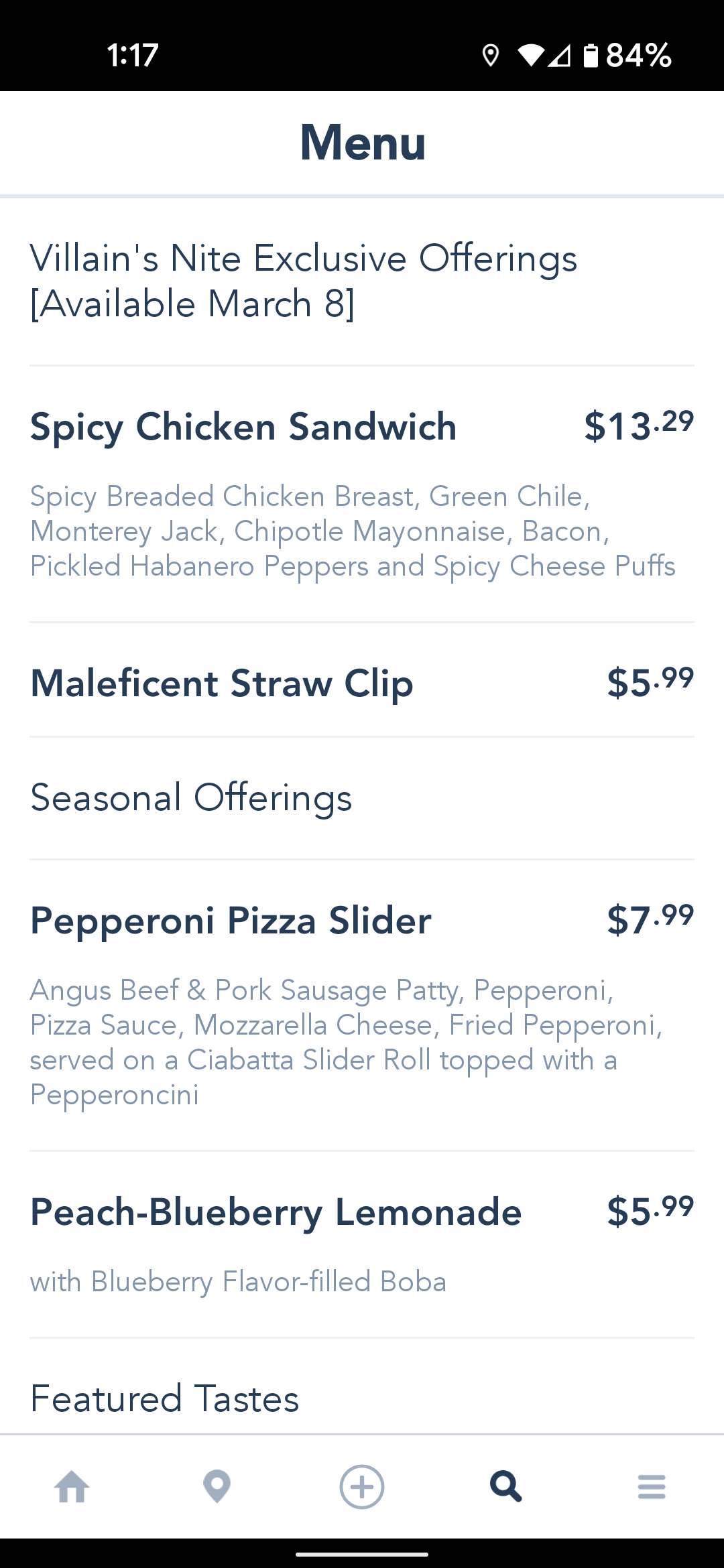Tap the plus add button
The image size is (724, 1568).
coord(362,1486)
